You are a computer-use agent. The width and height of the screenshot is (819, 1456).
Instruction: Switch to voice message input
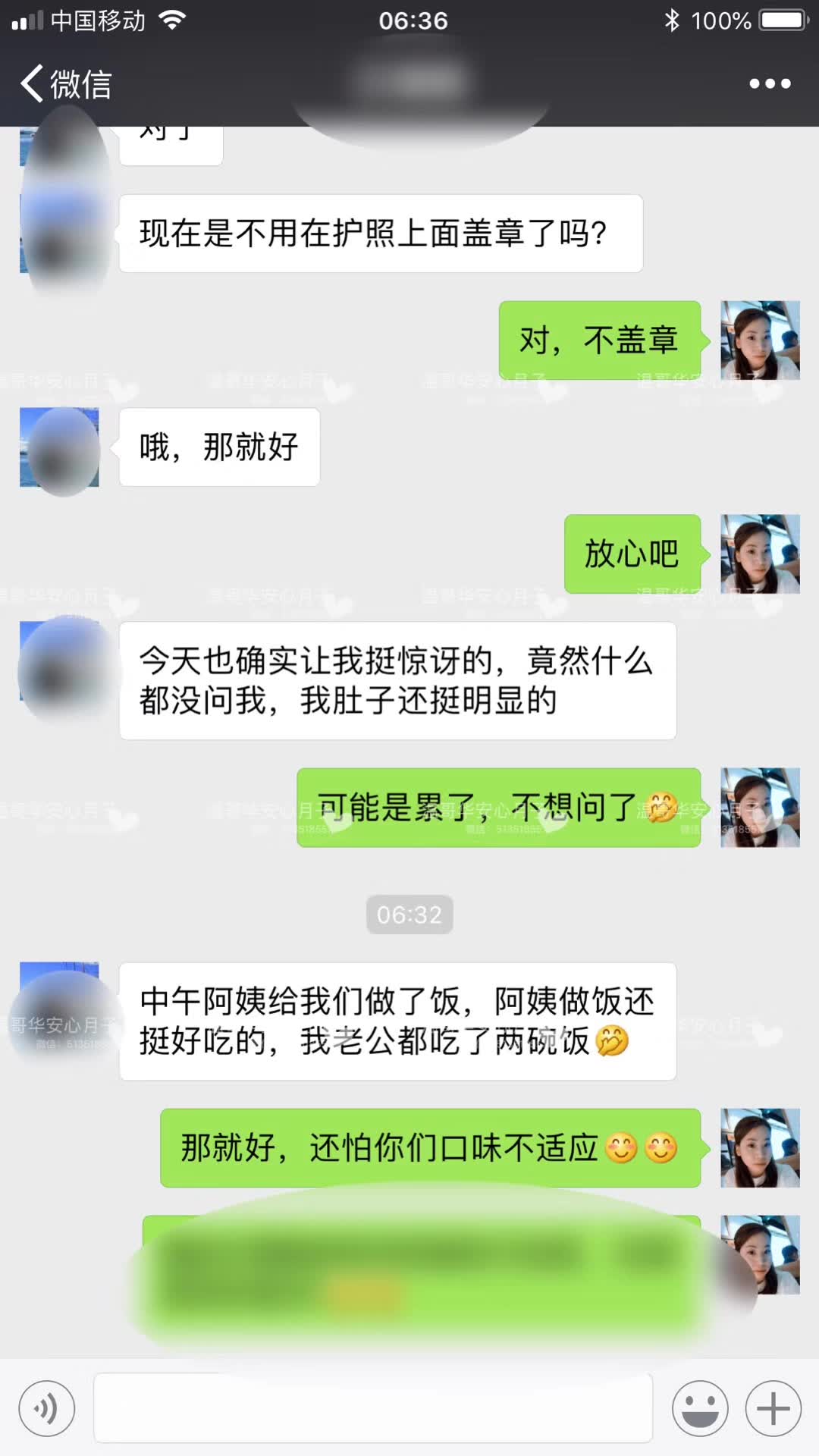[47, 1409]
